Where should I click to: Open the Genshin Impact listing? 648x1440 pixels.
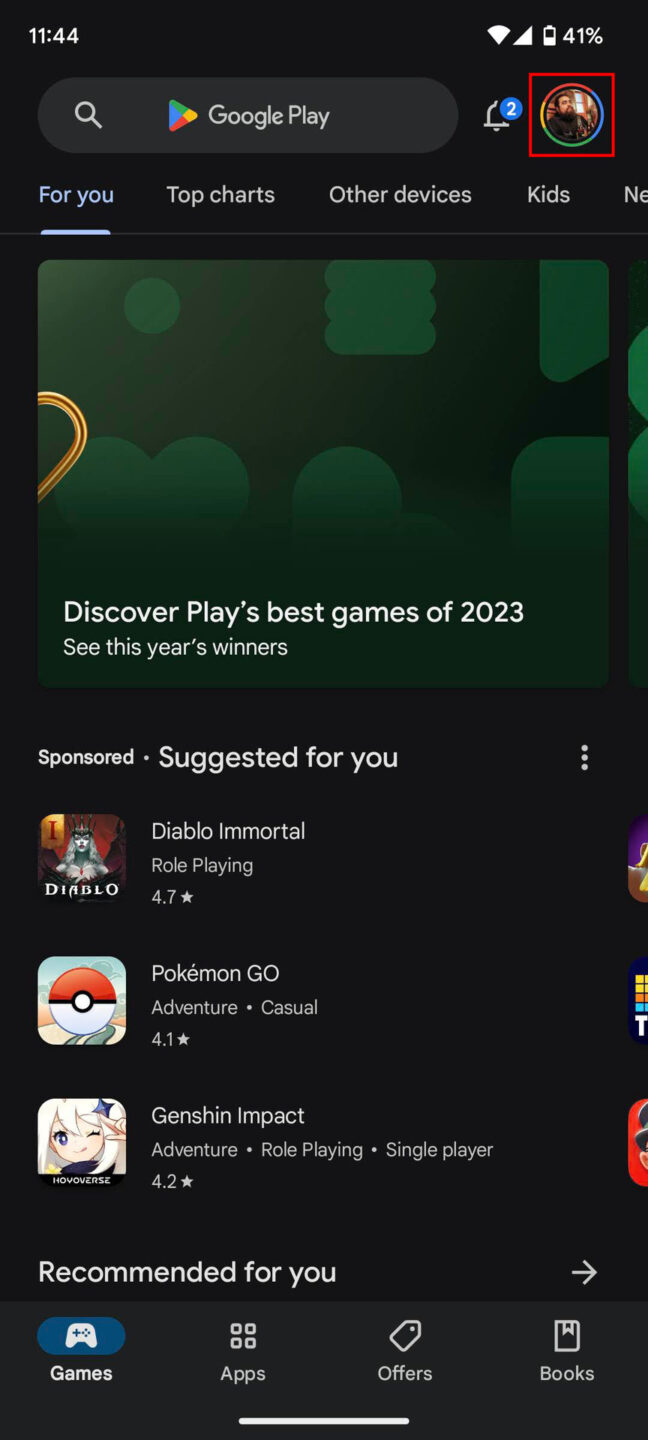[228, 1143]
